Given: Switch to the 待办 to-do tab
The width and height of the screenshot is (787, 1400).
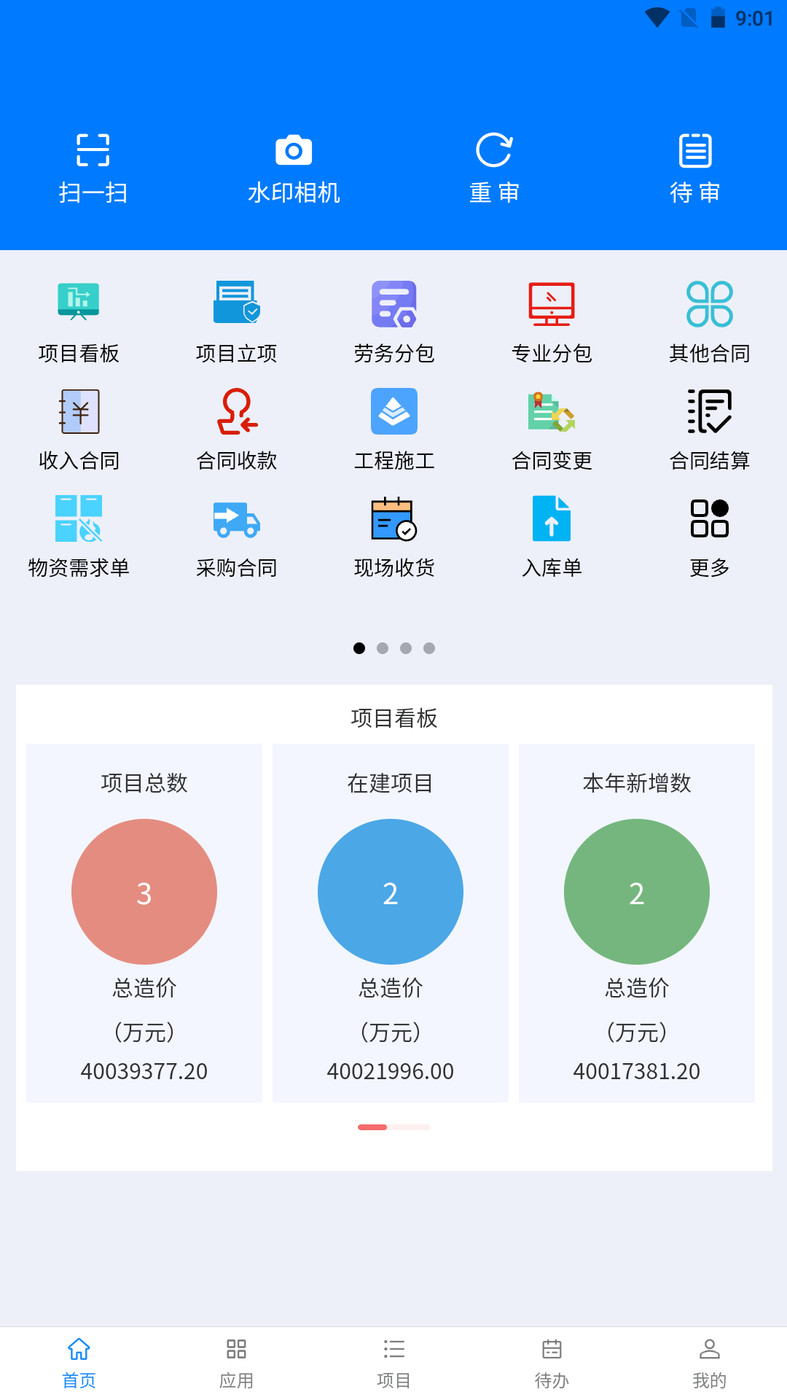Looking at the screenshot, I should pyautogui.click(x=551, y=1360).
